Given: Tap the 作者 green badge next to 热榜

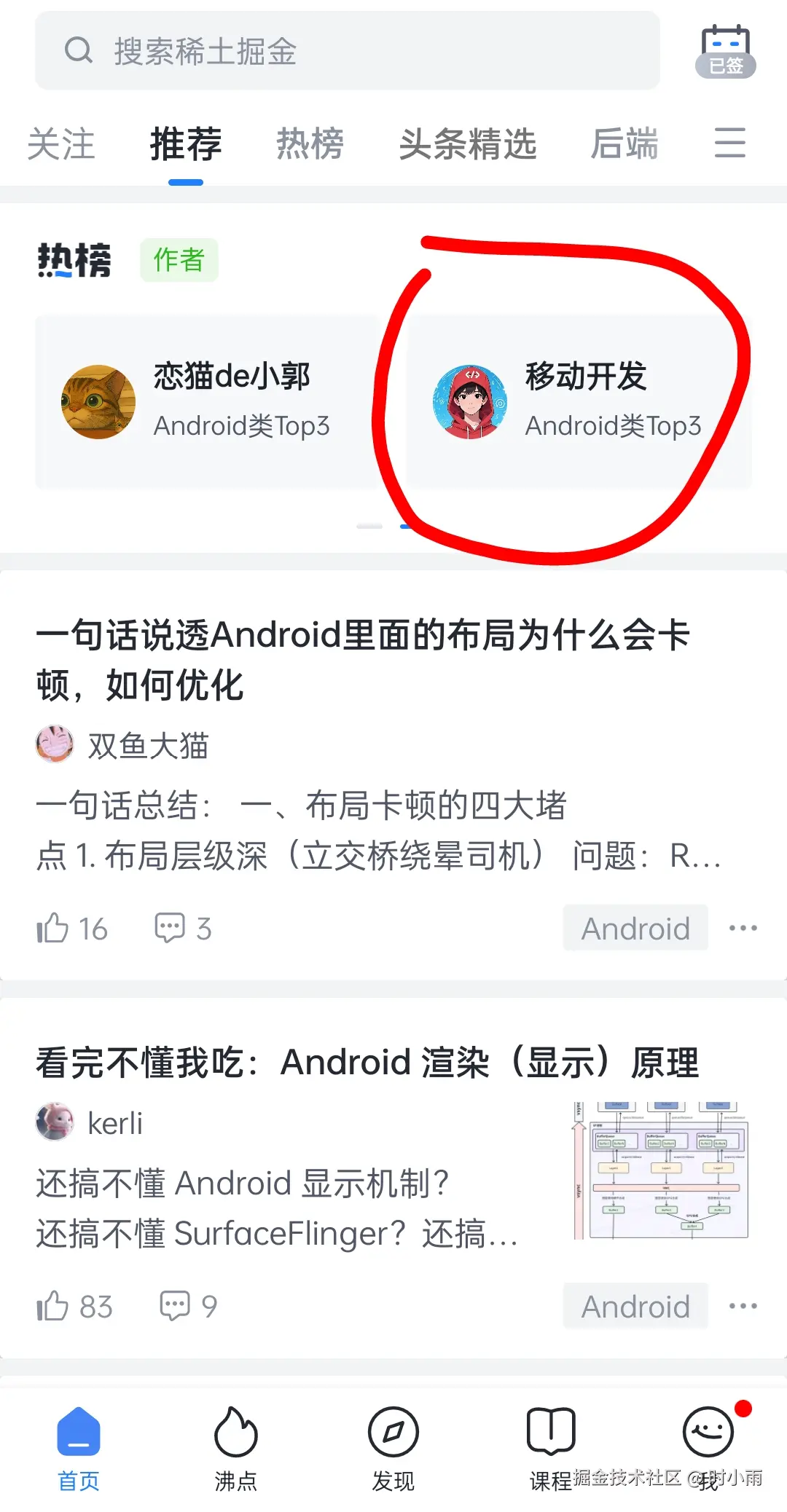Looking at the screenshot, I should click(x=179, y=260).
